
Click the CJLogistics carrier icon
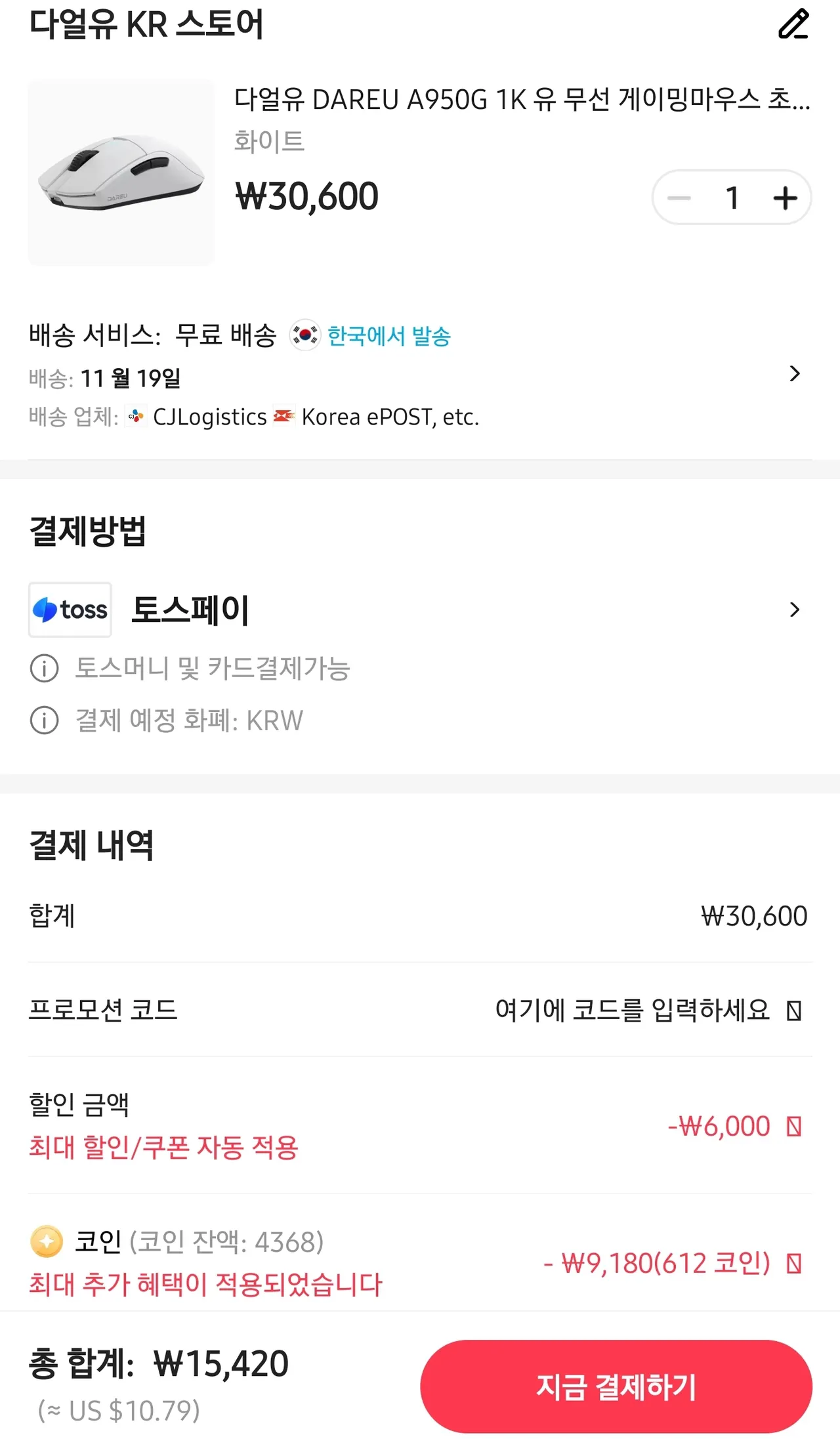(136, 415)
